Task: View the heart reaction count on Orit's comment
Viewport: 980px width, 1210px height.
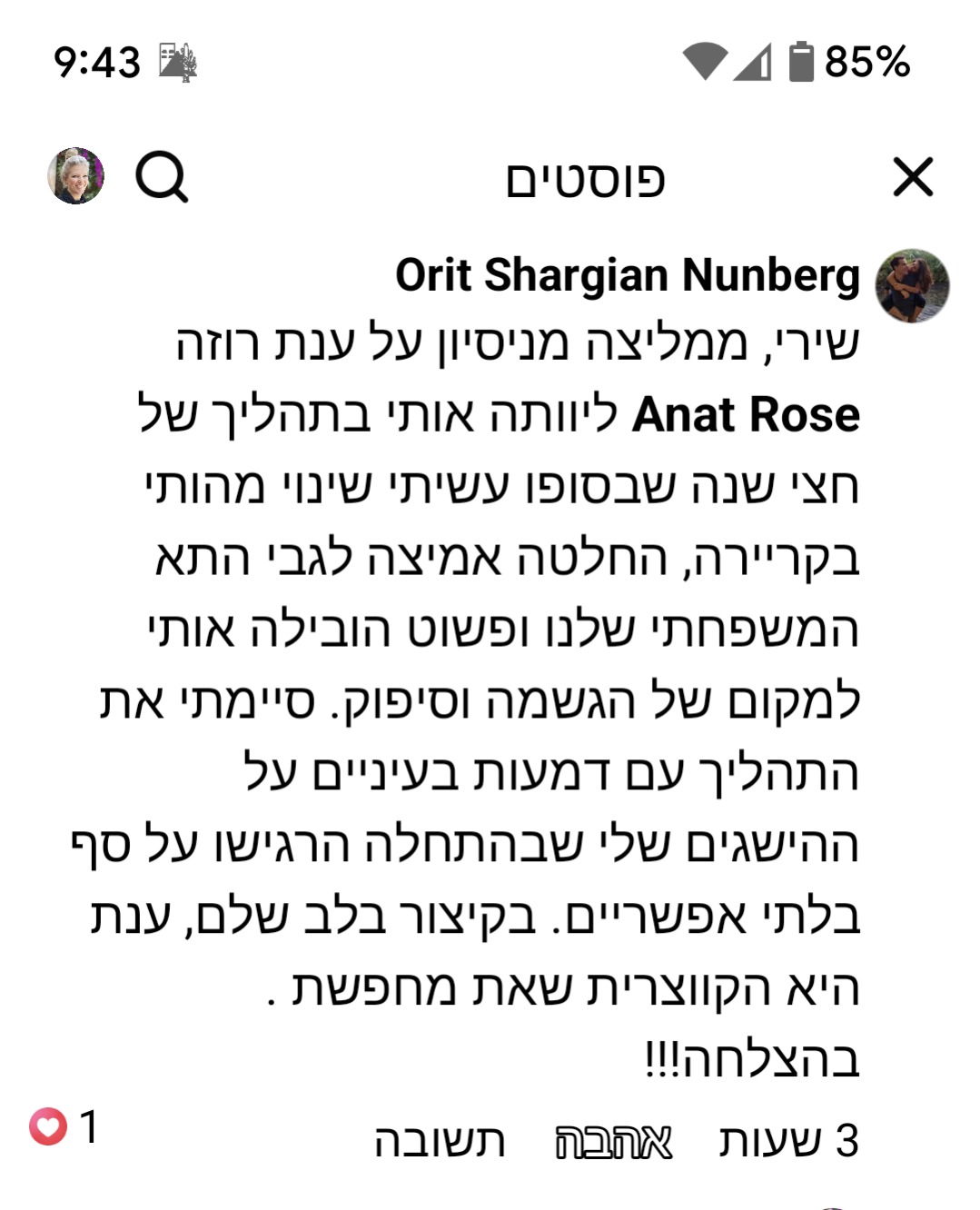Action: pos(63,1127)
